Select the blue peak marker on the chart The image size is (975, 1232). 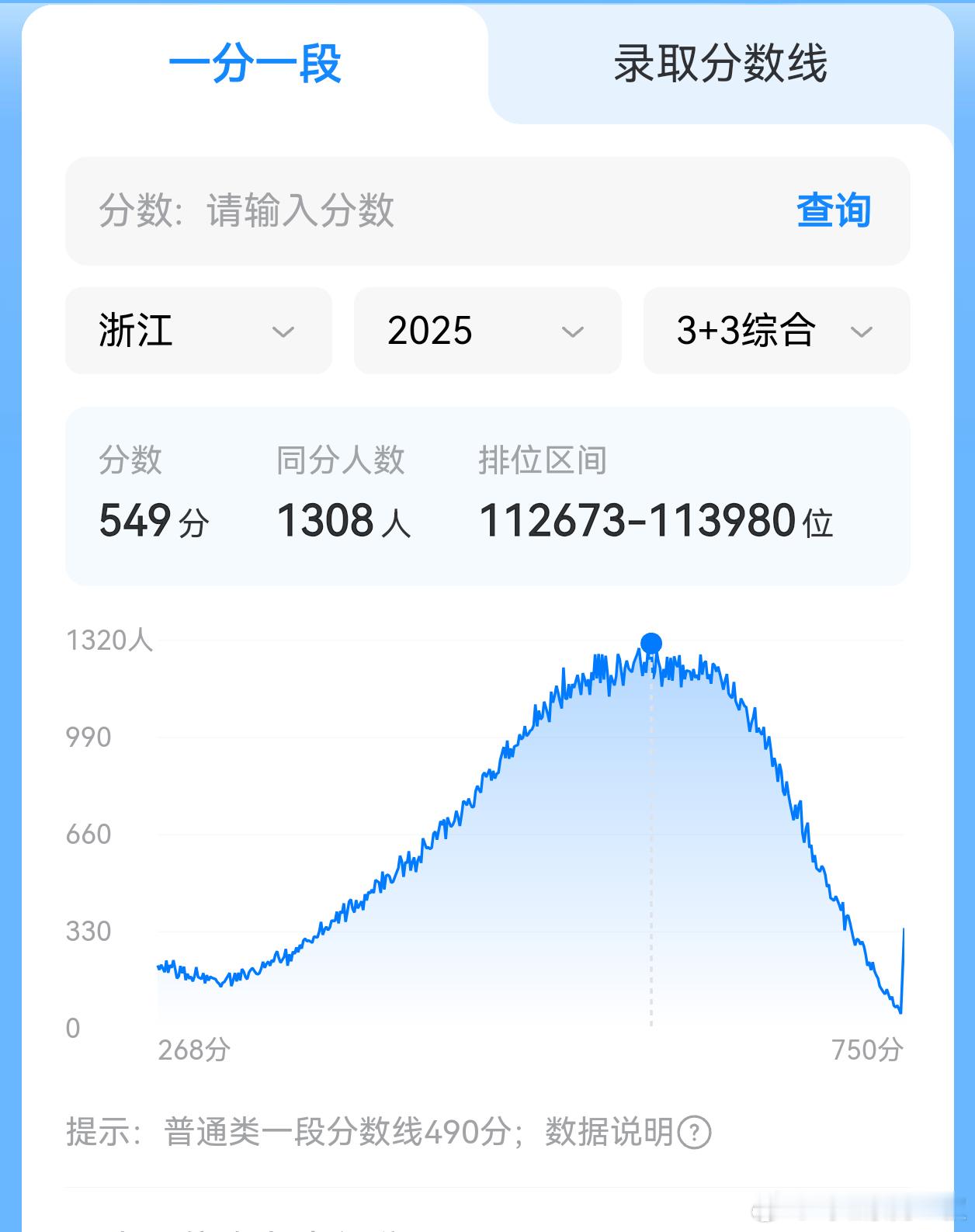651,642
